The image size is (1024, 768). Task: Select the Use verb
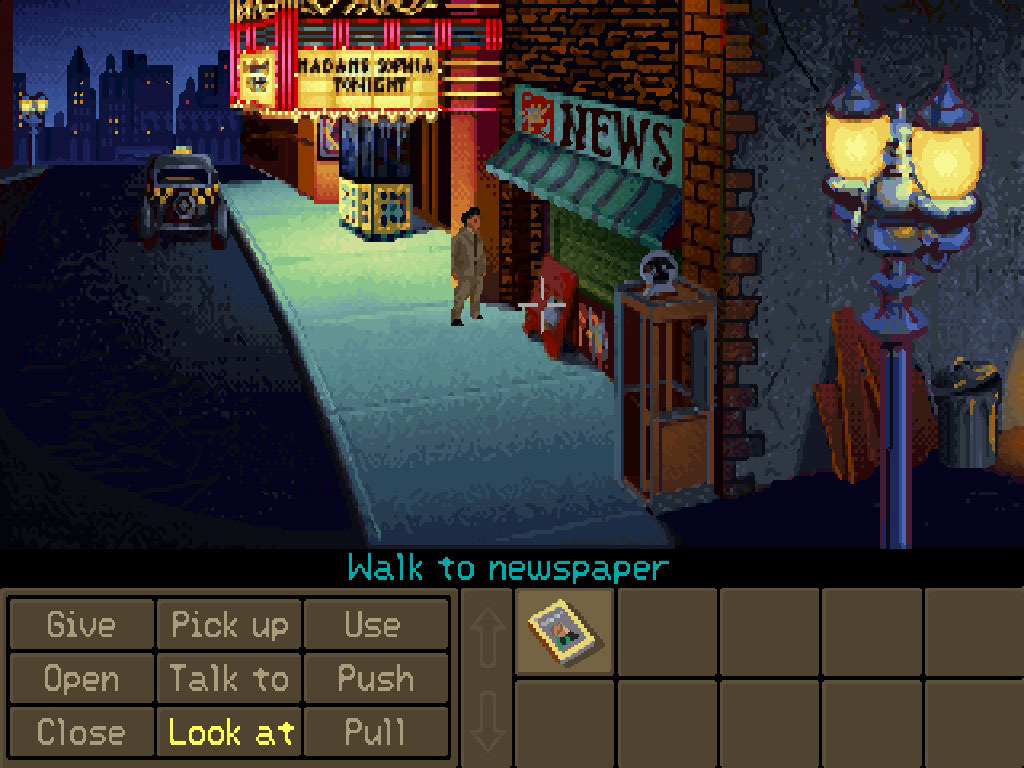pyautogui.click(x=375, y=625)
